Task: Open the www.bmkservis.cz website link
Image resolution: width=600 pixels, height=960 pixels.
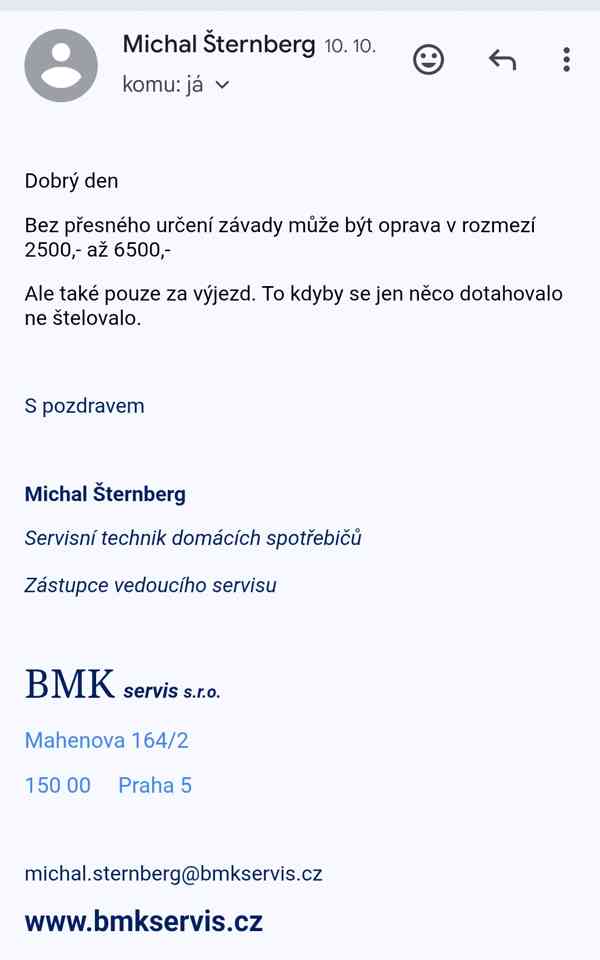Action: (143, 920)
